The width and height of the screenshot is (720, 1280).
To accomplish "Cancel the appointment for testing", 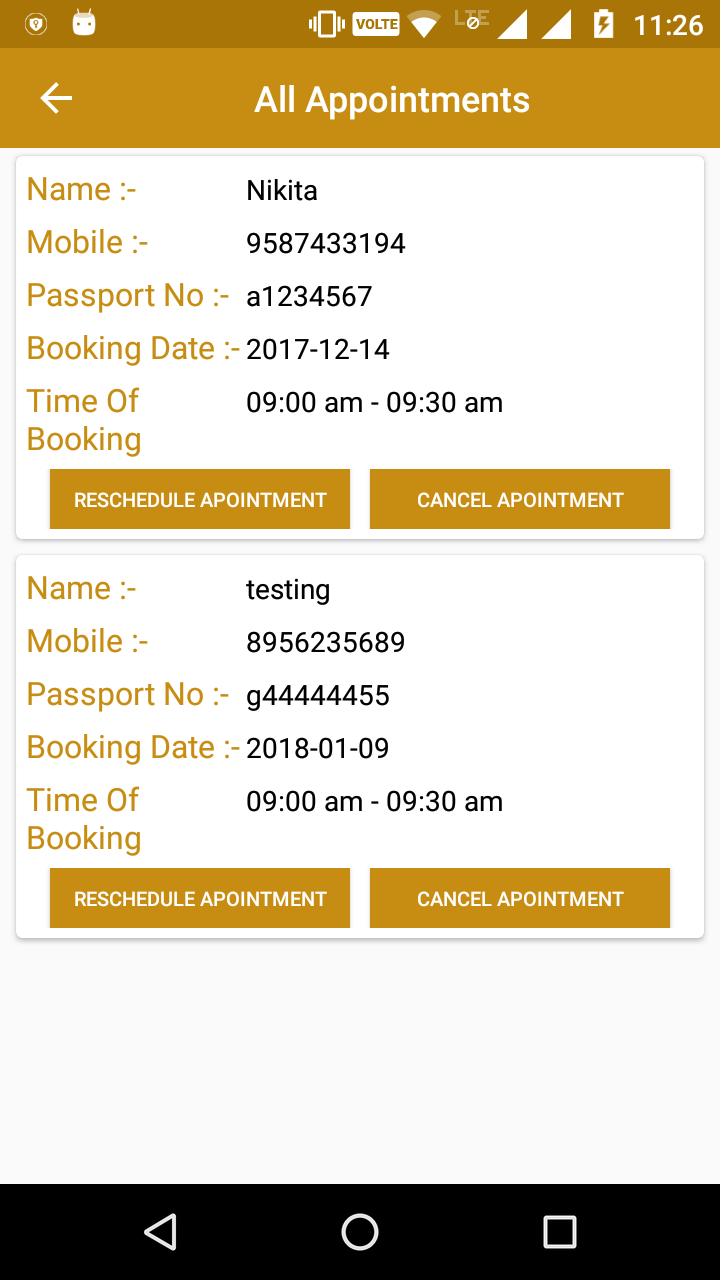I will [x=520, y=898].
